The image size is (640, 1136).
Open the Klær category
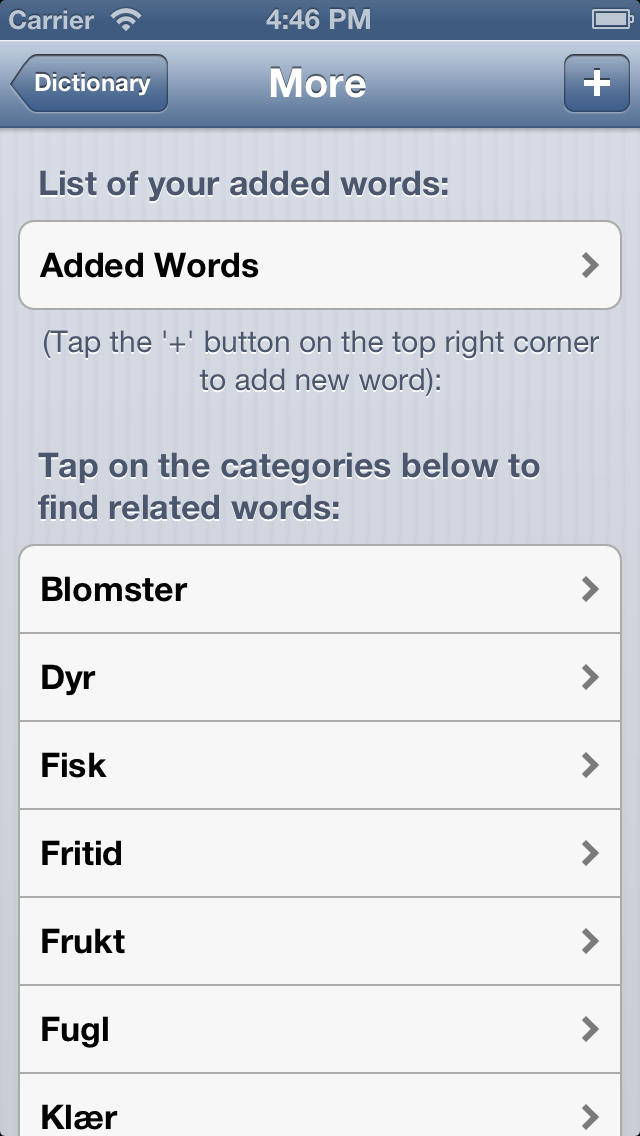(x=320, y=1105)
